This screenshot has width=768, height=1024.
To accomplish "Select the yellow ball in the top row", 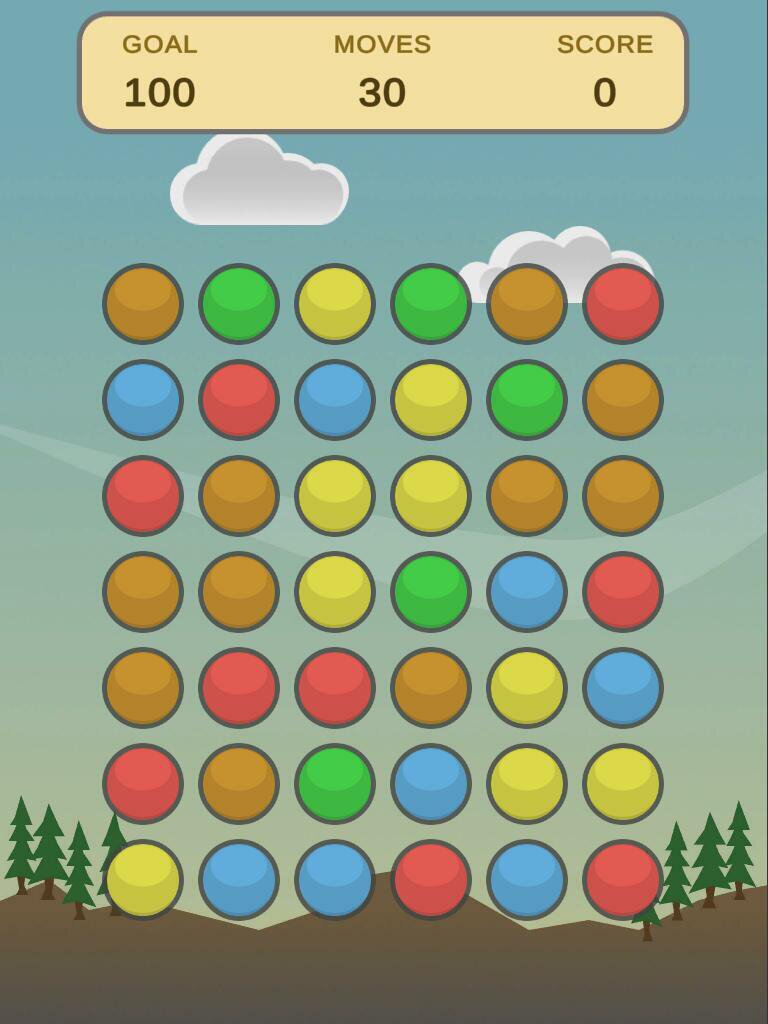I will (335, 304).
